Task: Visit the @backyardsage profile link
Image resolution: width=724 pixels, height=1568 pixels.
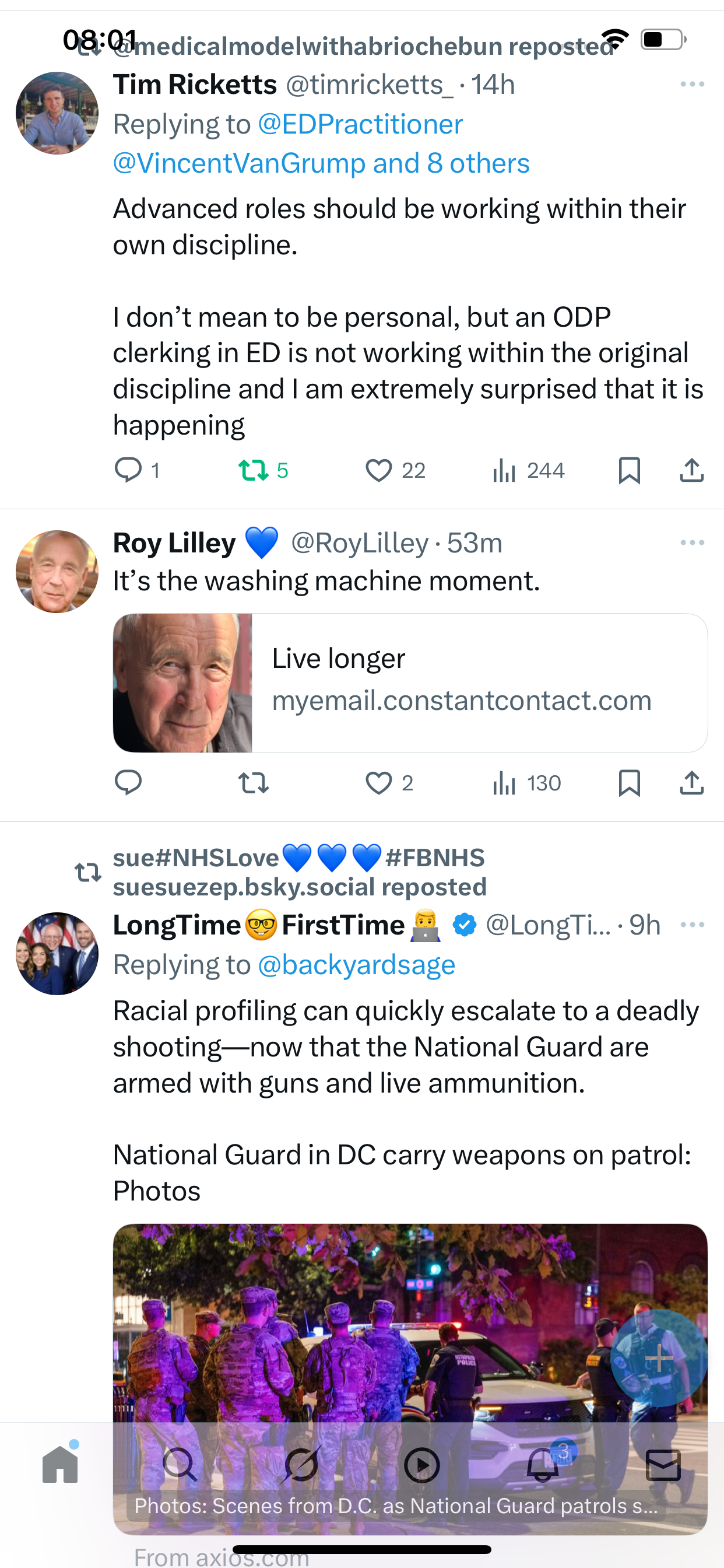Action: pyautogui.click(x=357, y=965)
